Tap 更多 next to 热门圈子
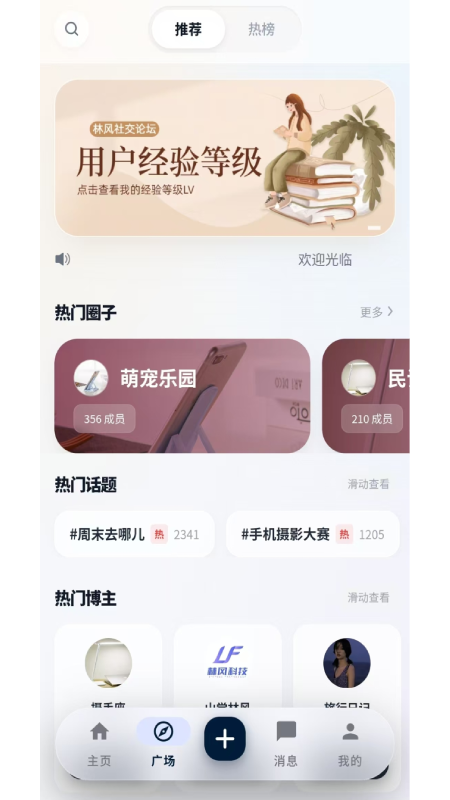Image resolution: width=450 pixels, height=800 pixels. pyautogui.click(x=377, y=312)
